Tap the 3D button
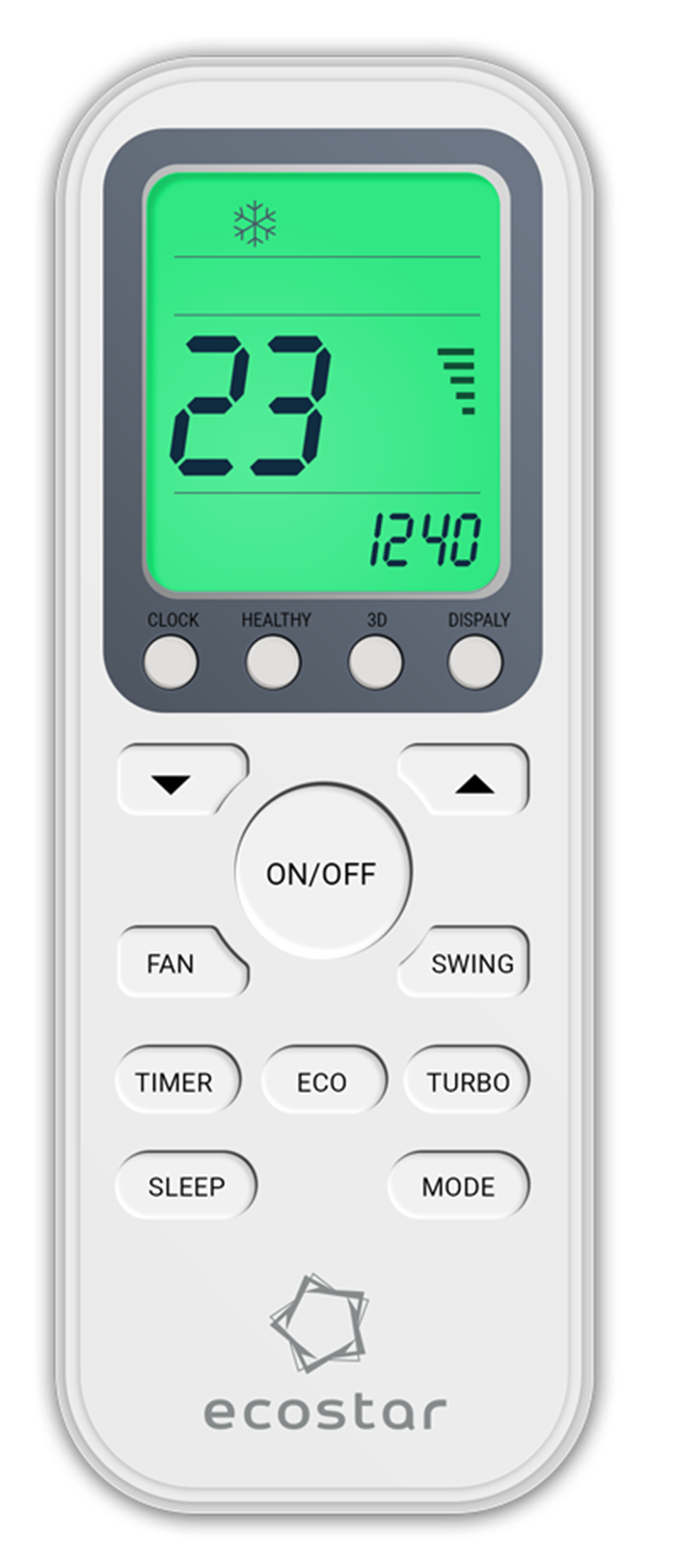 [x=375, y=664]
